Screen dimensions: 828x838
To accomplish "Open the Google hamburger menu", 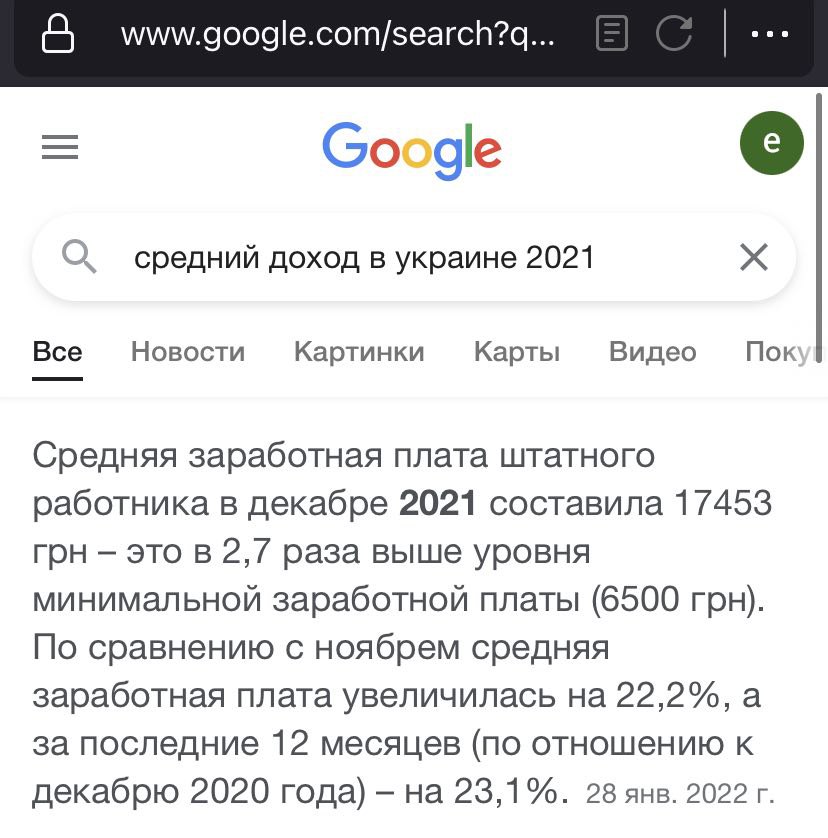I will pos(59,148).
